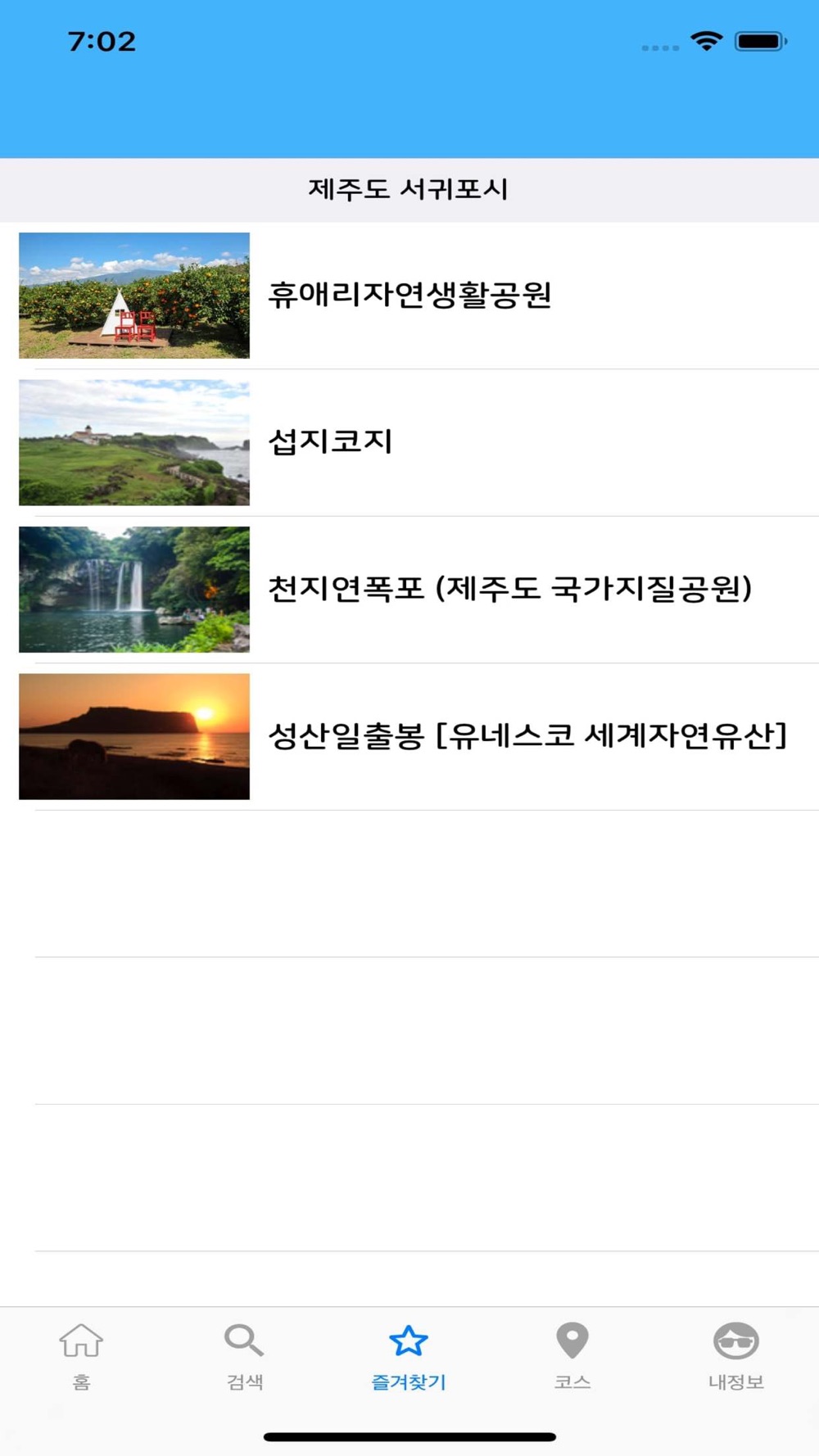Switch to the 검색 tab
819x1456 pixels.
(245, 1356)
